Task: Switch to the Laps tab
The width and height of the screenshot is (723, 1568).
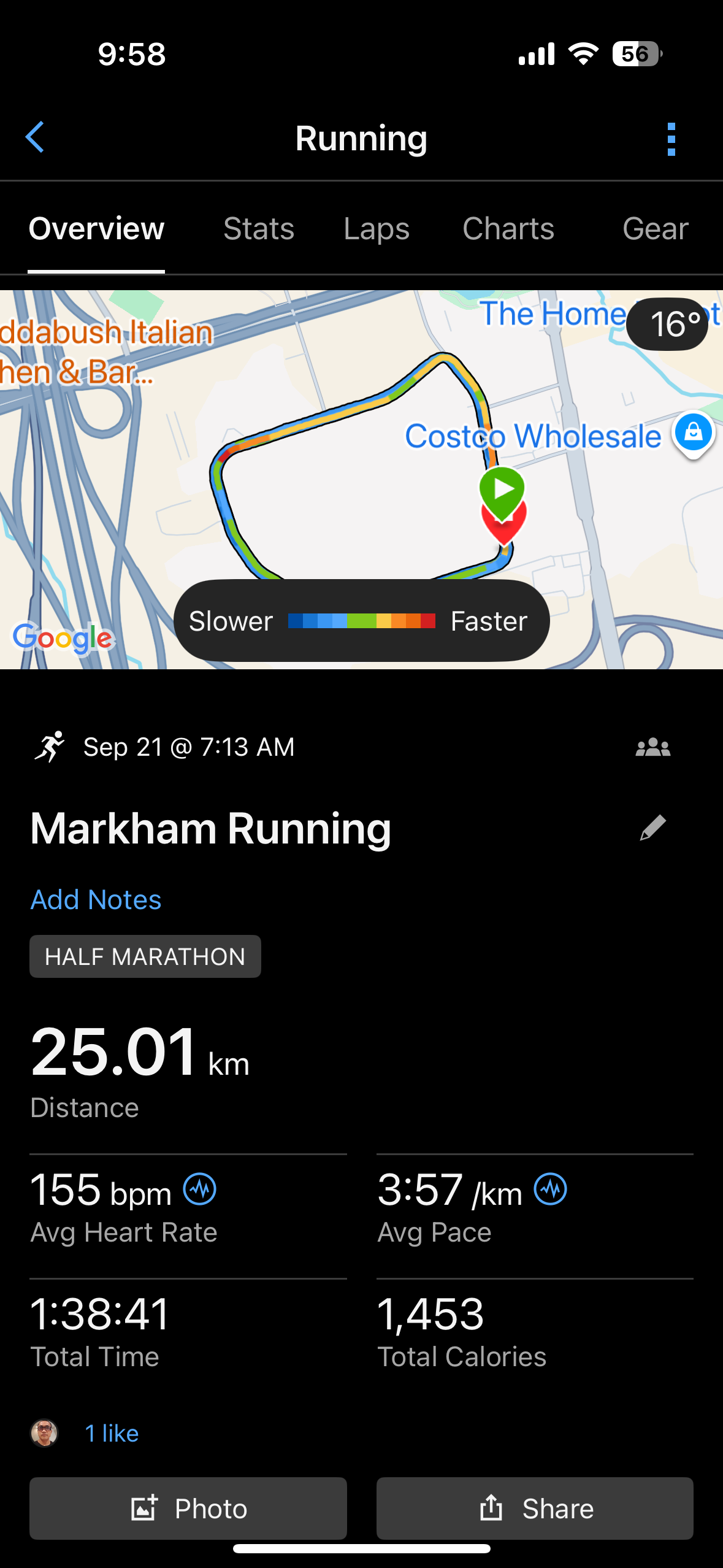Action: [377, 229]
